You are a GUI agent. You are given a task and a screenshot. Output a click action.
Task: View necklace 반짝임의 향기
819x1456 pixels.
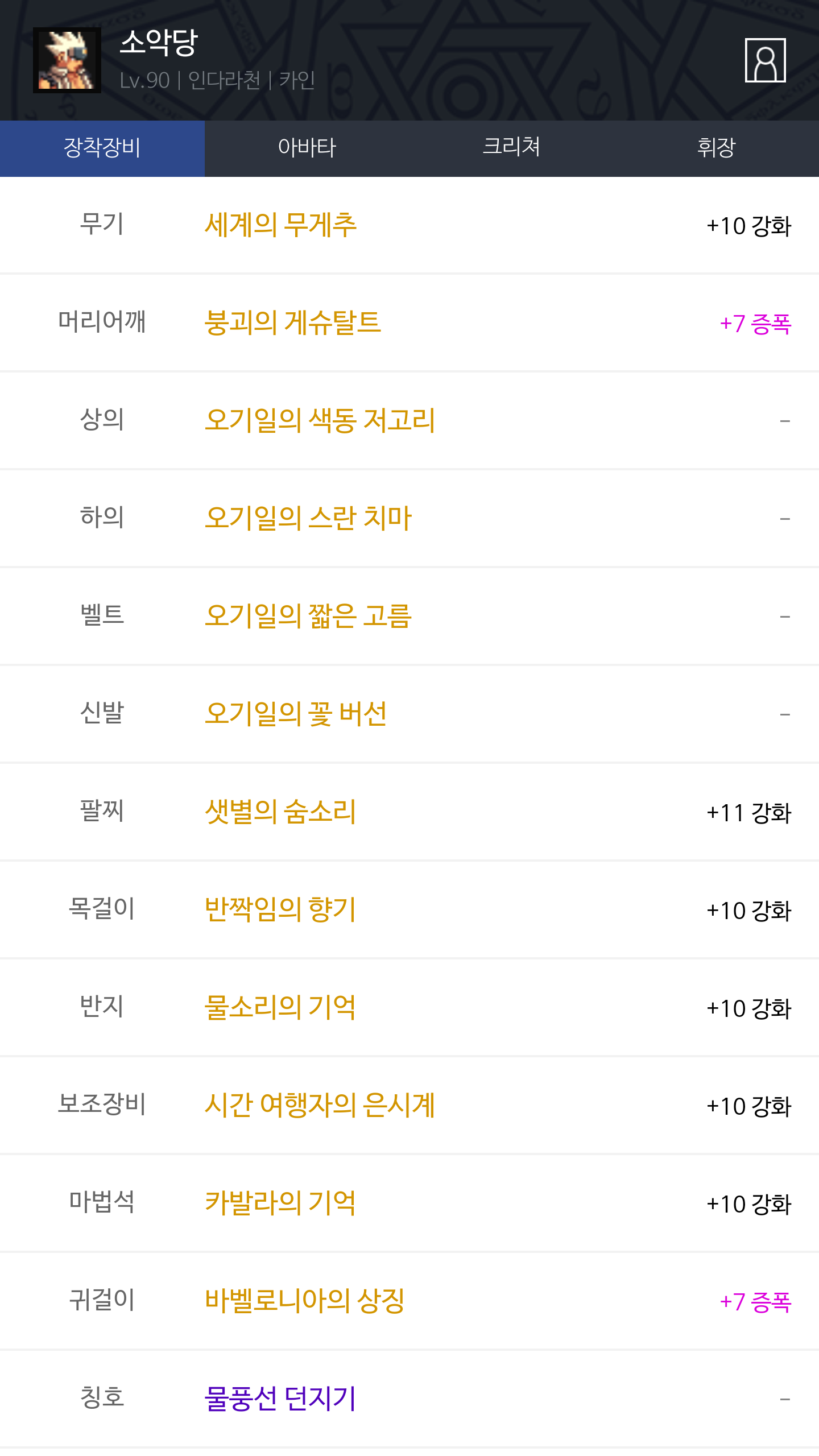[280, 910]
